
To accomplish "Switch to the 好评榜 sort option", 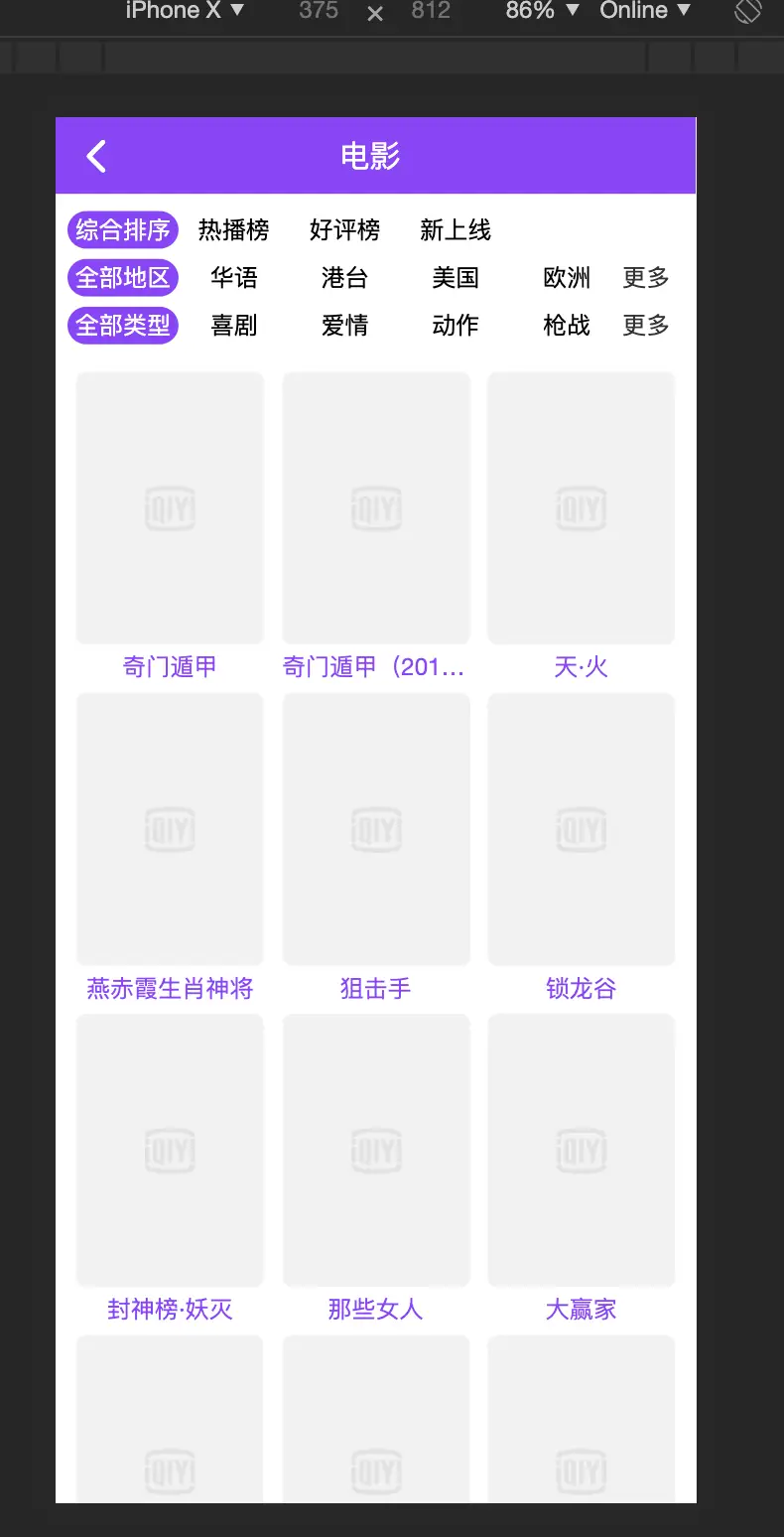I will click(x=344, y=230).
